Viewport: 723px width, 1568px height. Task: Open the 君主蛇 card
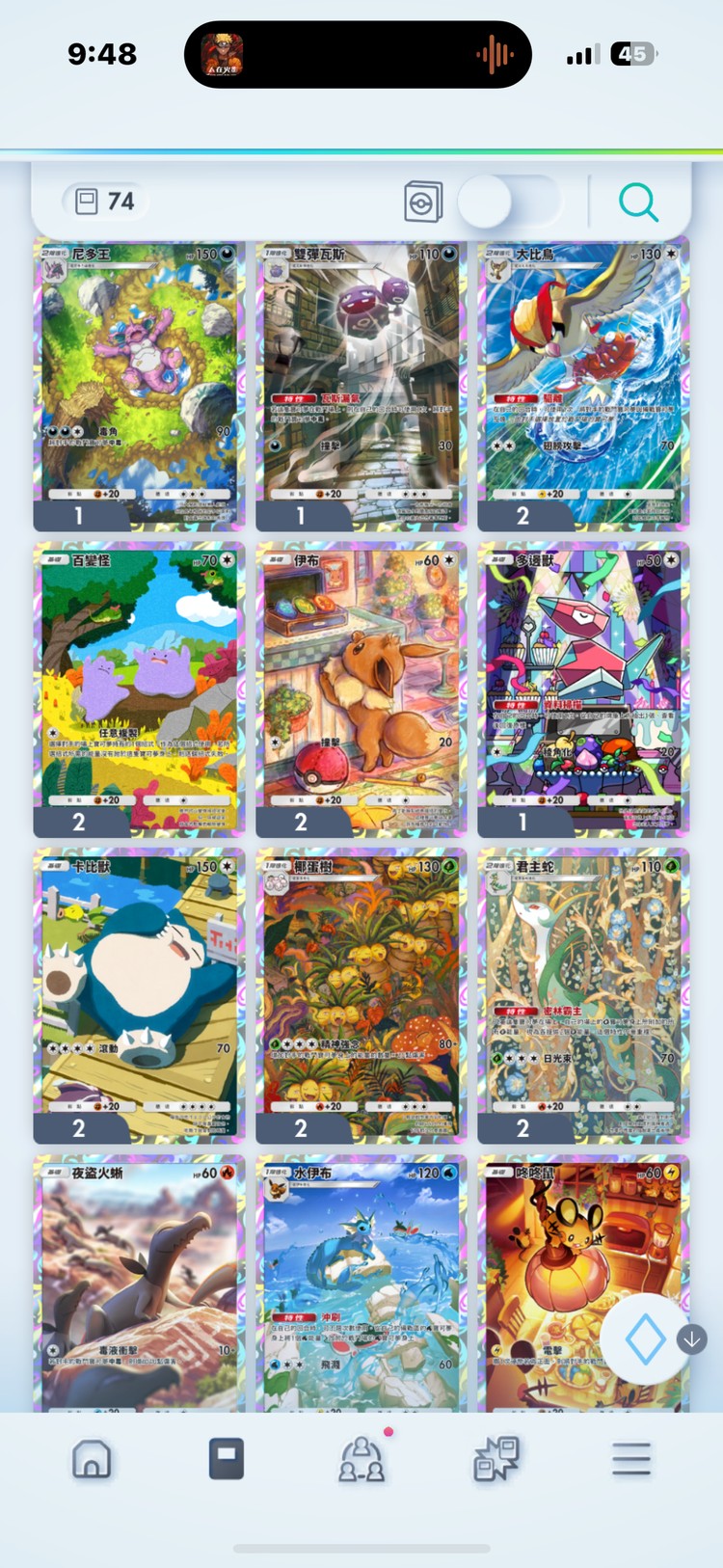click(x=583, y=993)
